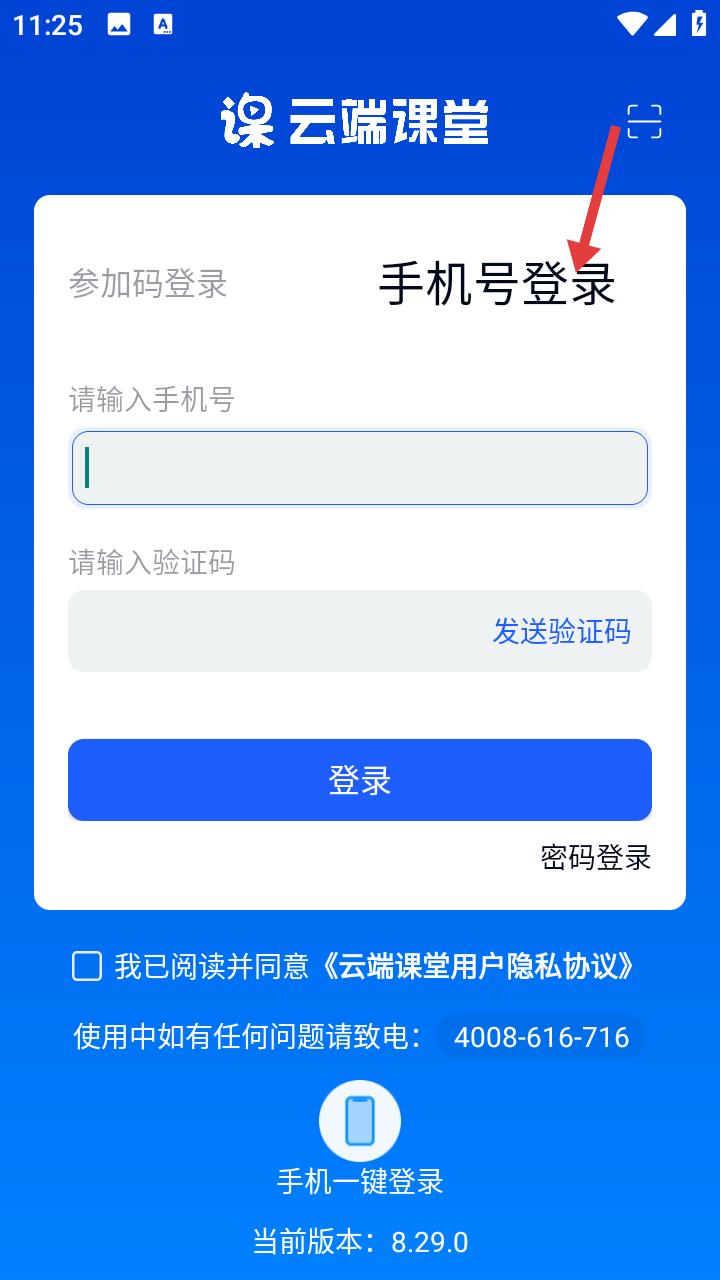Focus the phone number input field
The image size is (720, 1280).
point(360,468)
